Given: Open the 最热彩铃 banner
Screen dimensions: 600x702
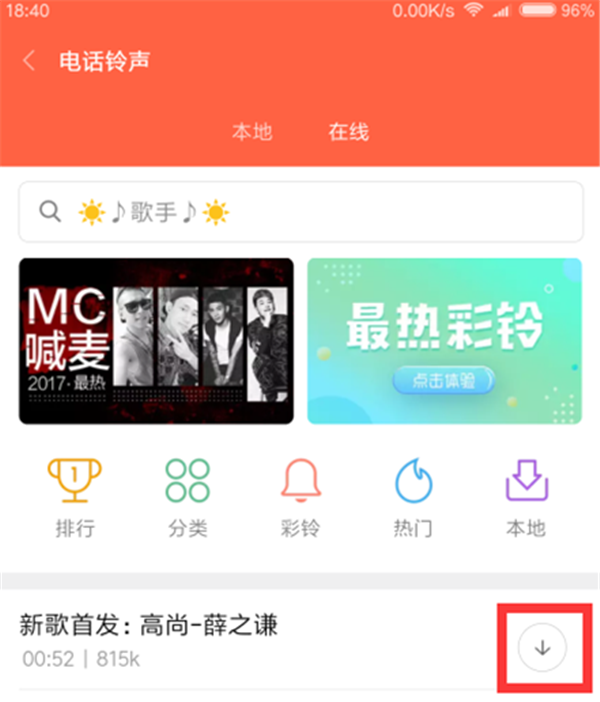Looking at the screenshot, I should 444,341.
